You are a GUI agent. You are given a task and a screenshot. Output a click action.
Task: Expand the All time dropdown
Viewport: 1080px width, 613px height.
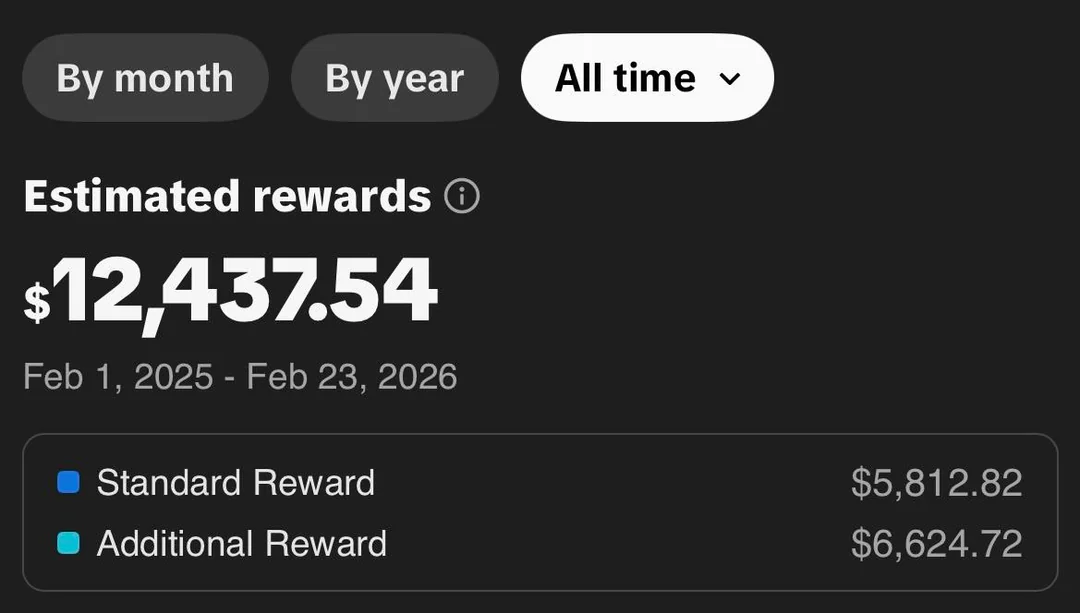pos(647,78)
